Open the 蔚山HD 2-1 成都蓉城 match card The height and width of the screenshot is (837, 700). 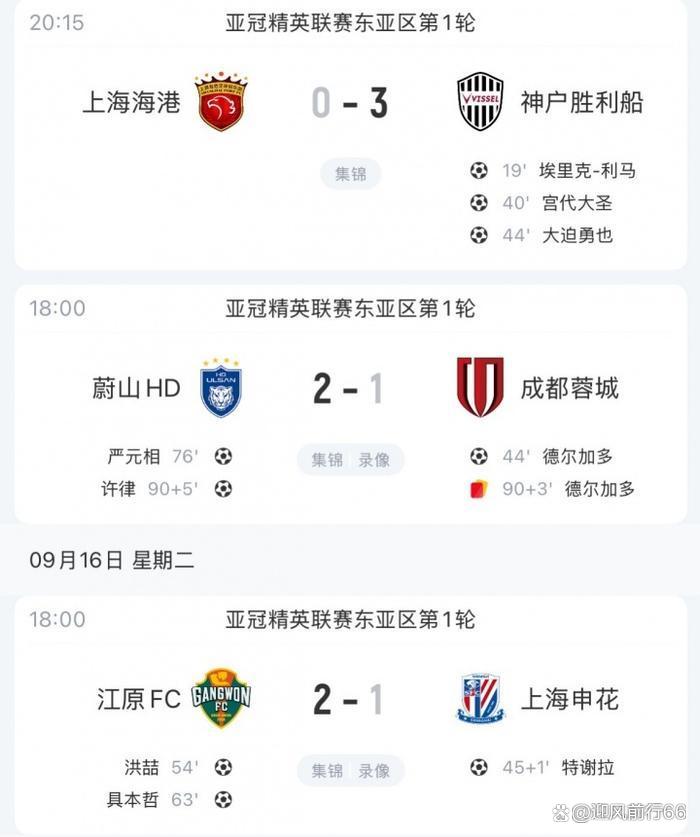click(350, 388)
